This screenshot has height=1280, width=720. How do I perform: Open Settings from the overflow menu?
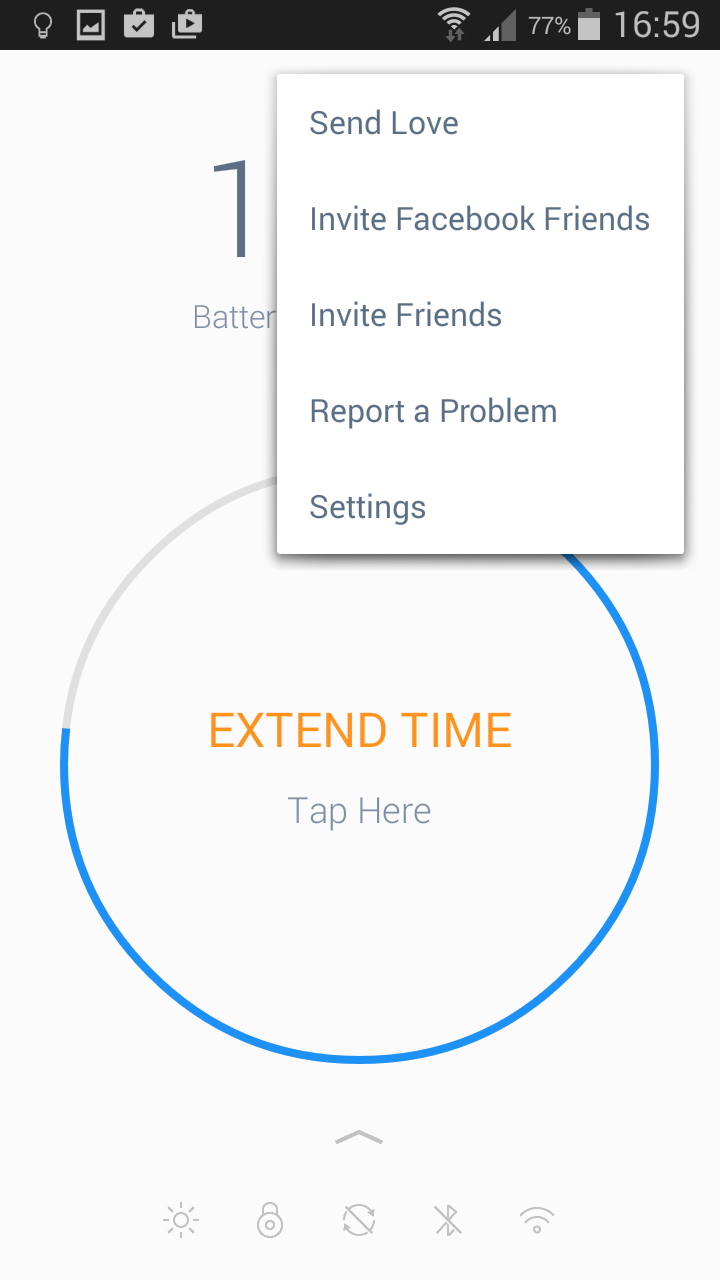coord(480,507)
